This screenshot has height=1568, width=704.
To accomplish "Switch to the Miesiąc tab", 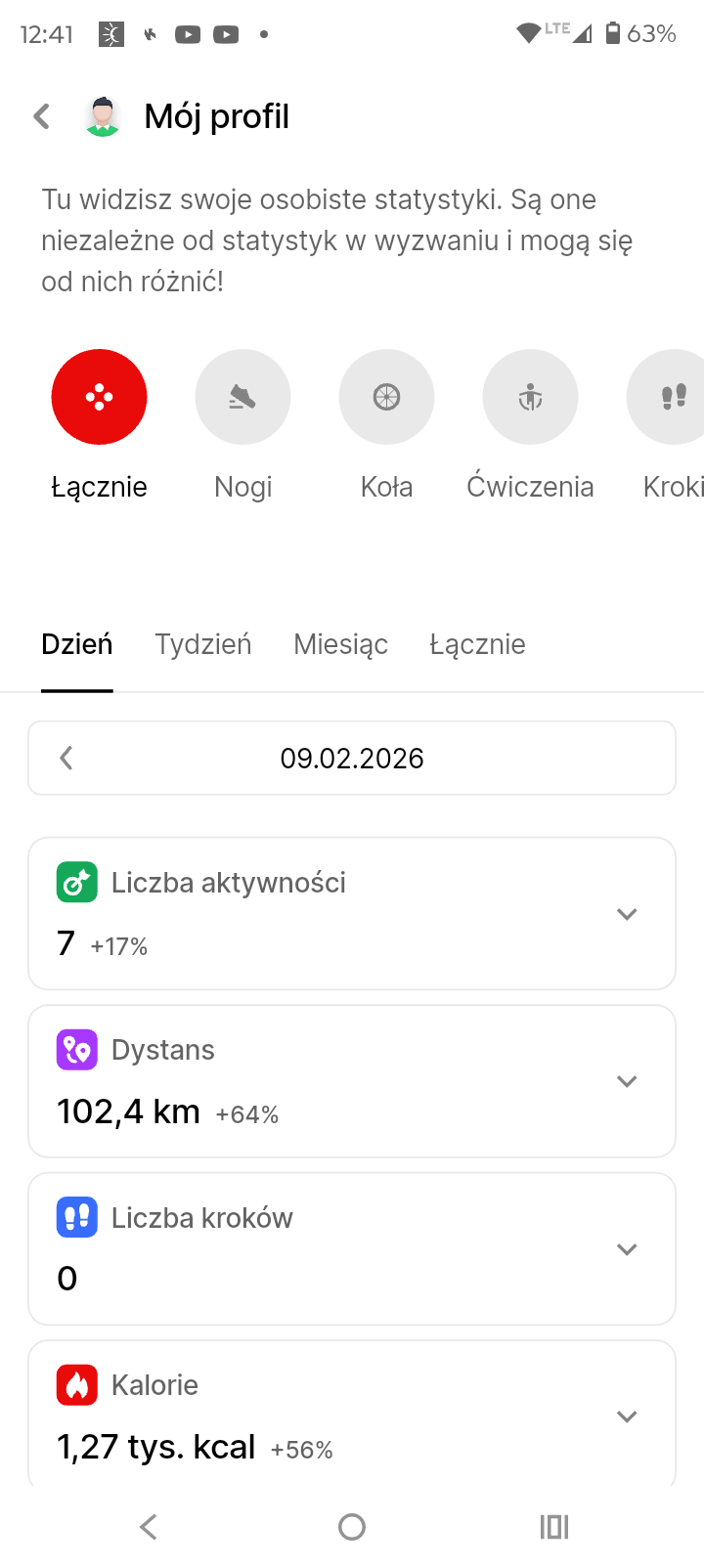I will pyautogui.click(x=340, y=644).
